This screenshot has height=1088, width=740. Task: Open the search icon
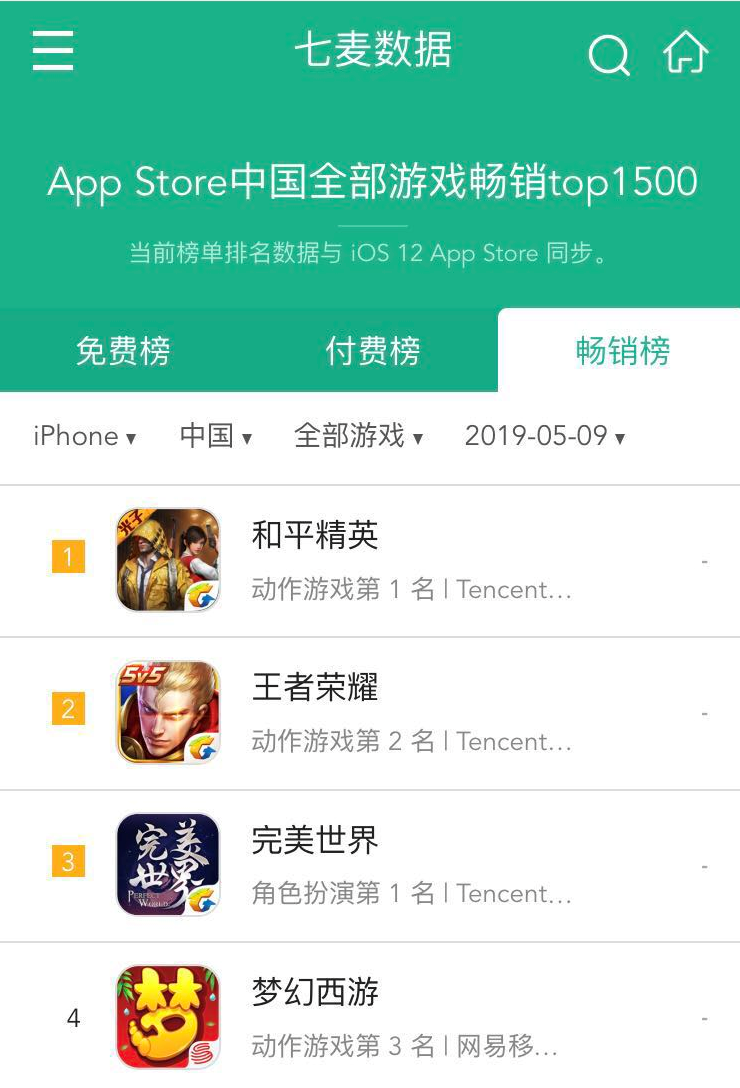click(x=608, y=54)
